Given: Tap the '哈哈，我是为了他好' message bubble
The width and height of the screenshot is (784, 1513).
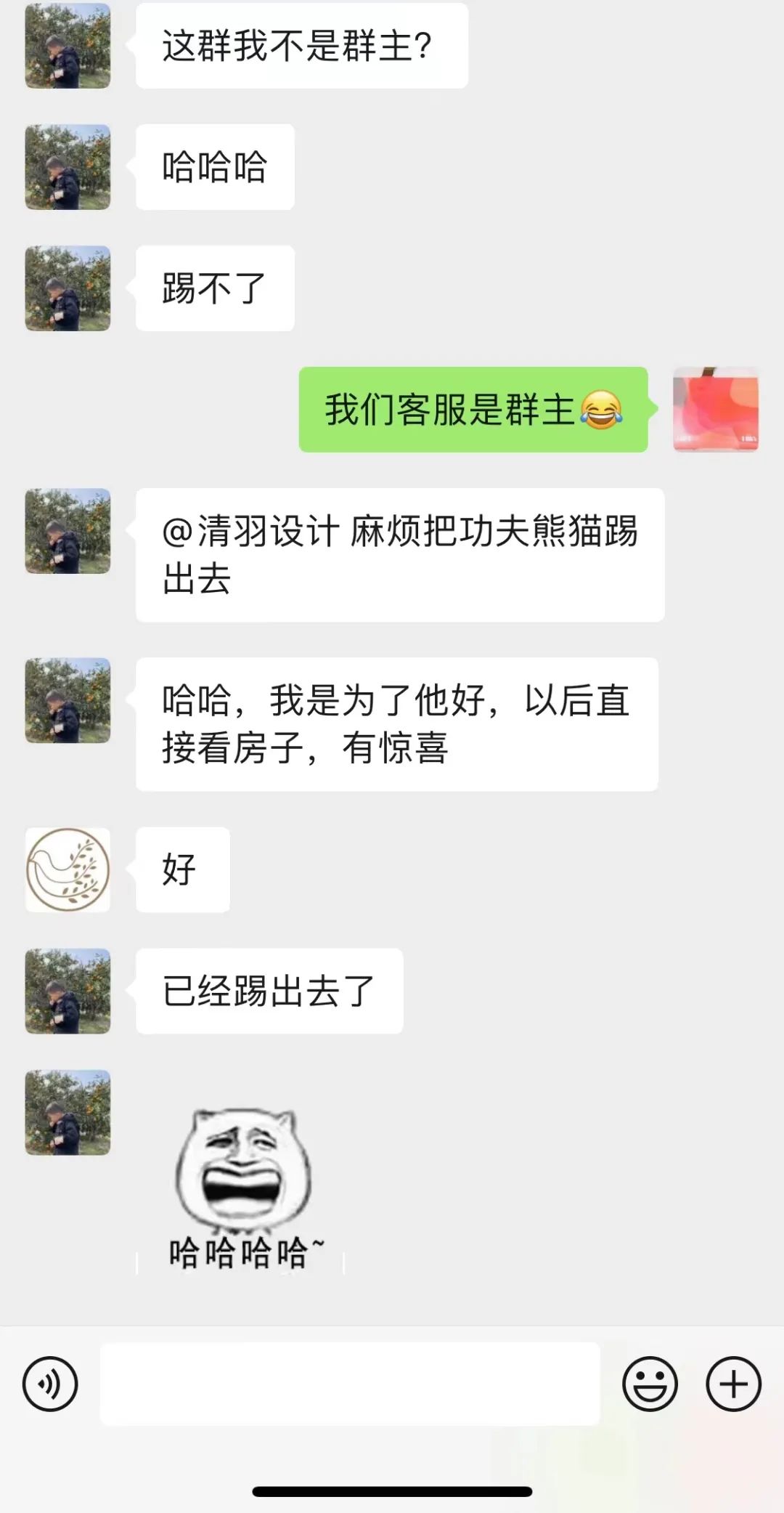Looking at the screenshot, I should point(396,723).
